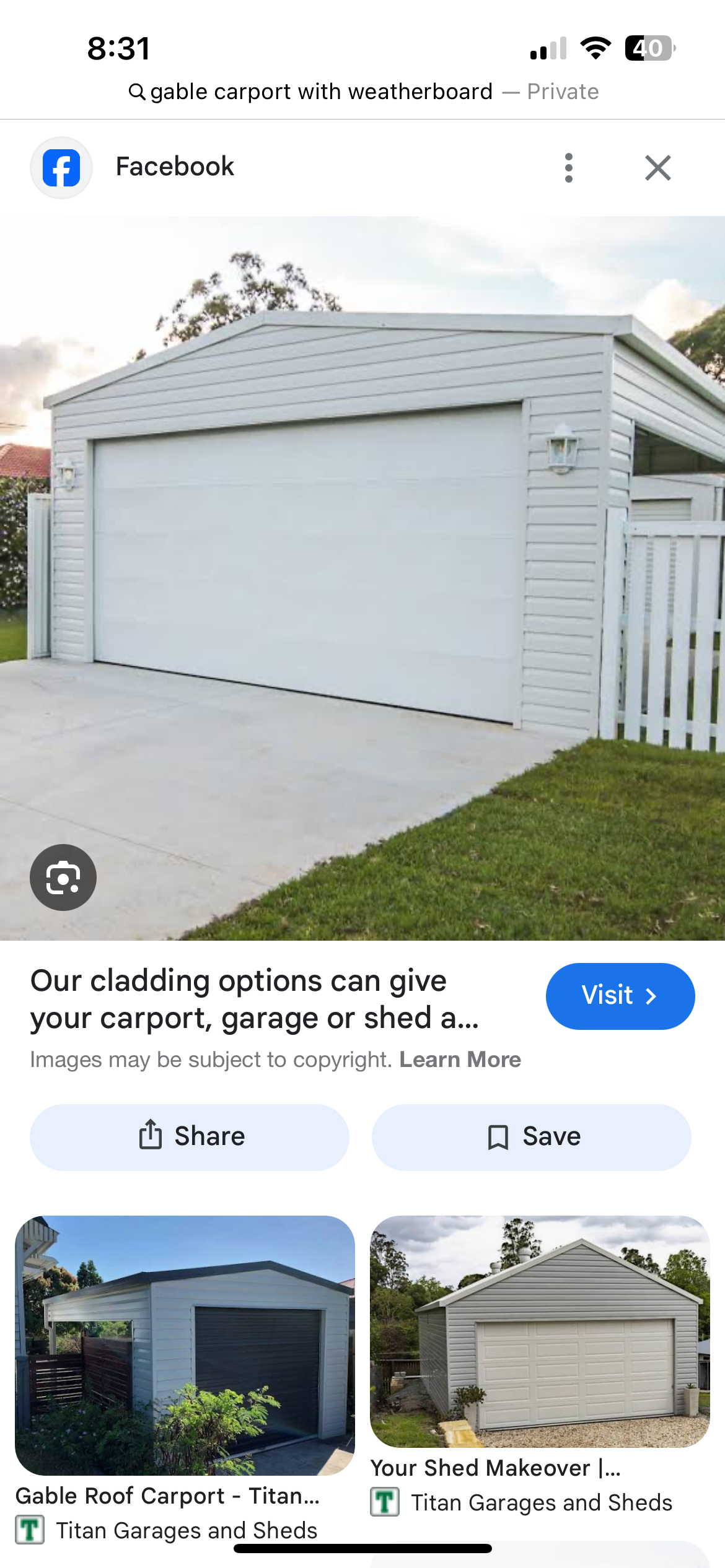
Task: Search this image with Lens icon
Action: [63, 877]
